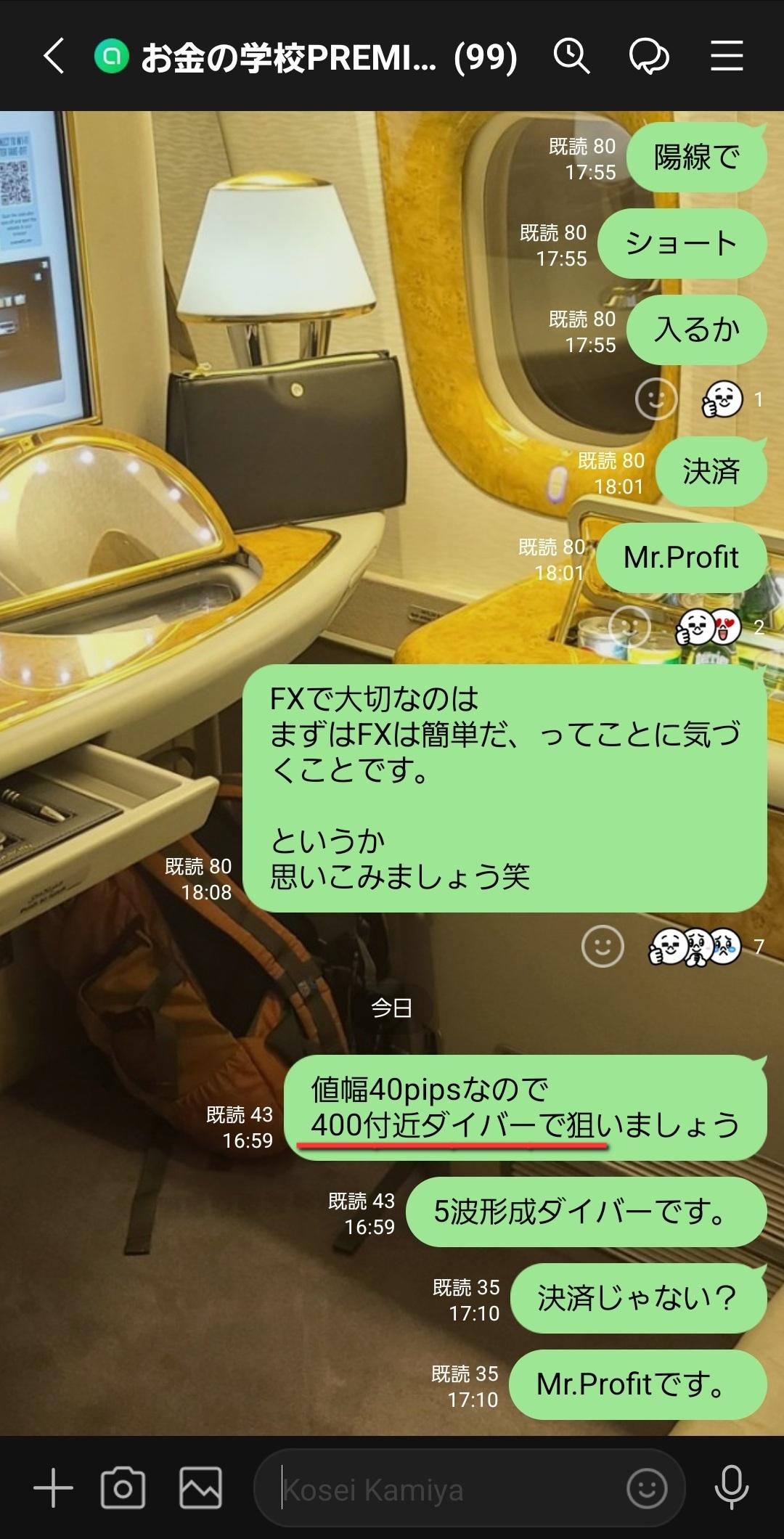
Task: Open the emoji sticker picker
Action: [x=647, y=1489]
